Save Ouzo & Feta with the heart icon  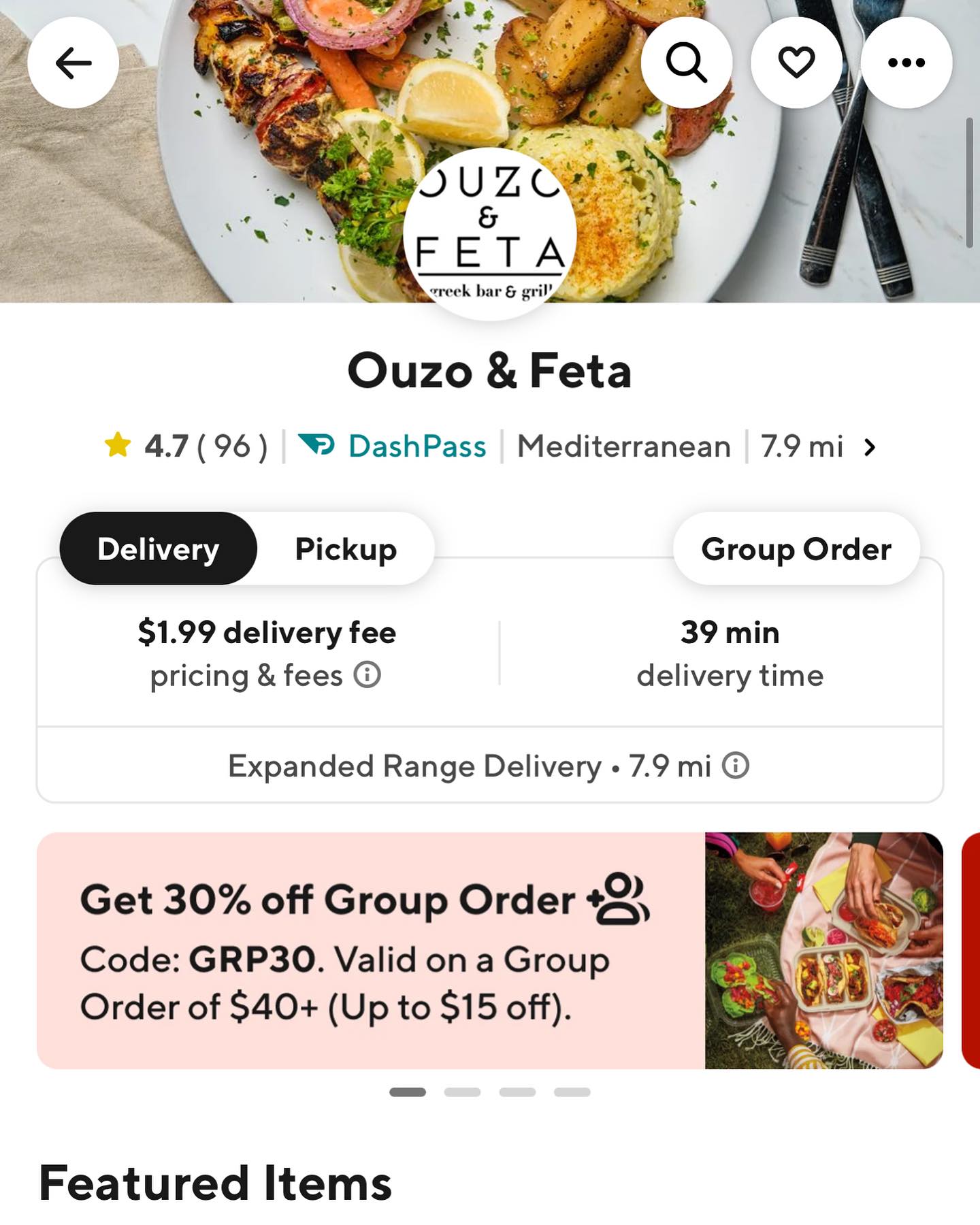(796, 63)
